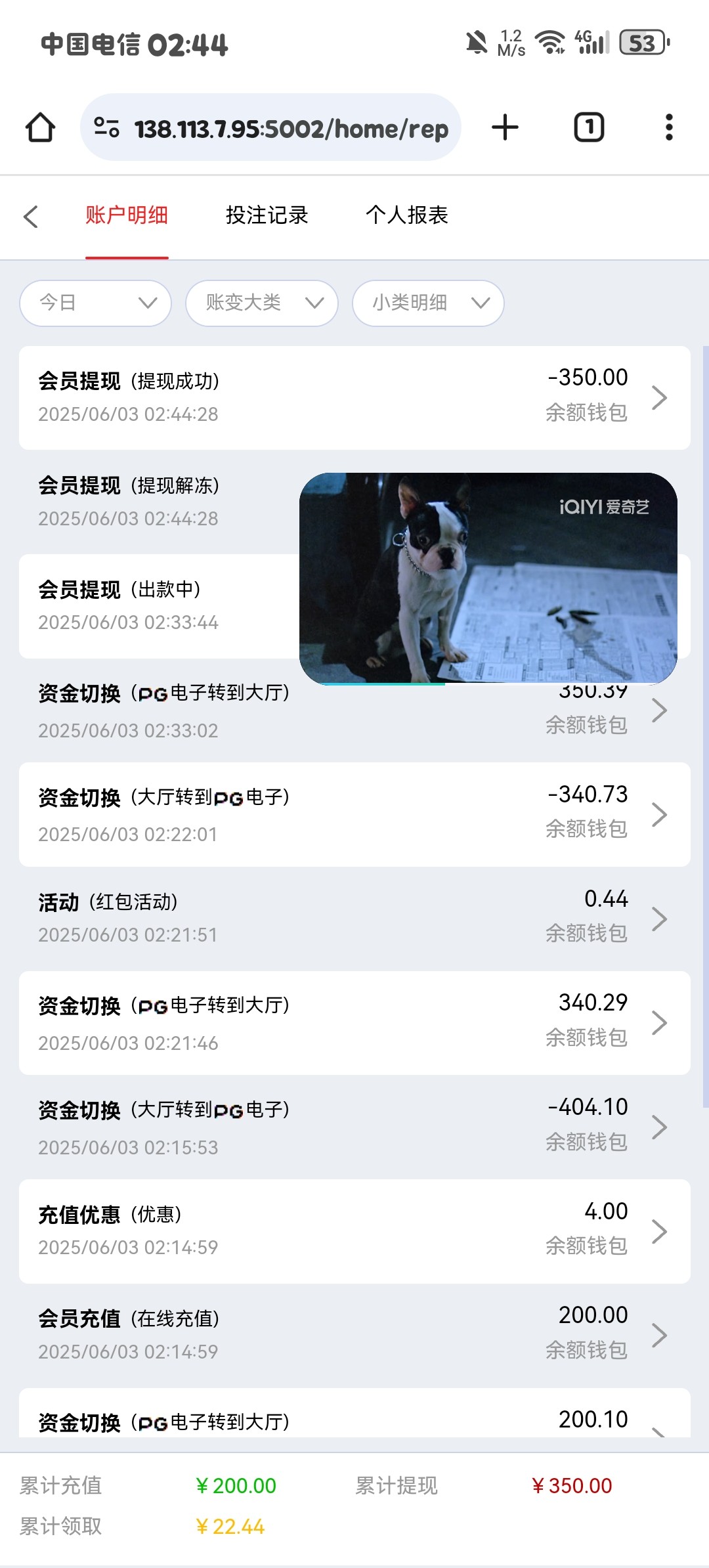Open the 在线充值 deposit record of 200.00
This screenshot has width=709, height=1568.
(x=354, y=1335)
